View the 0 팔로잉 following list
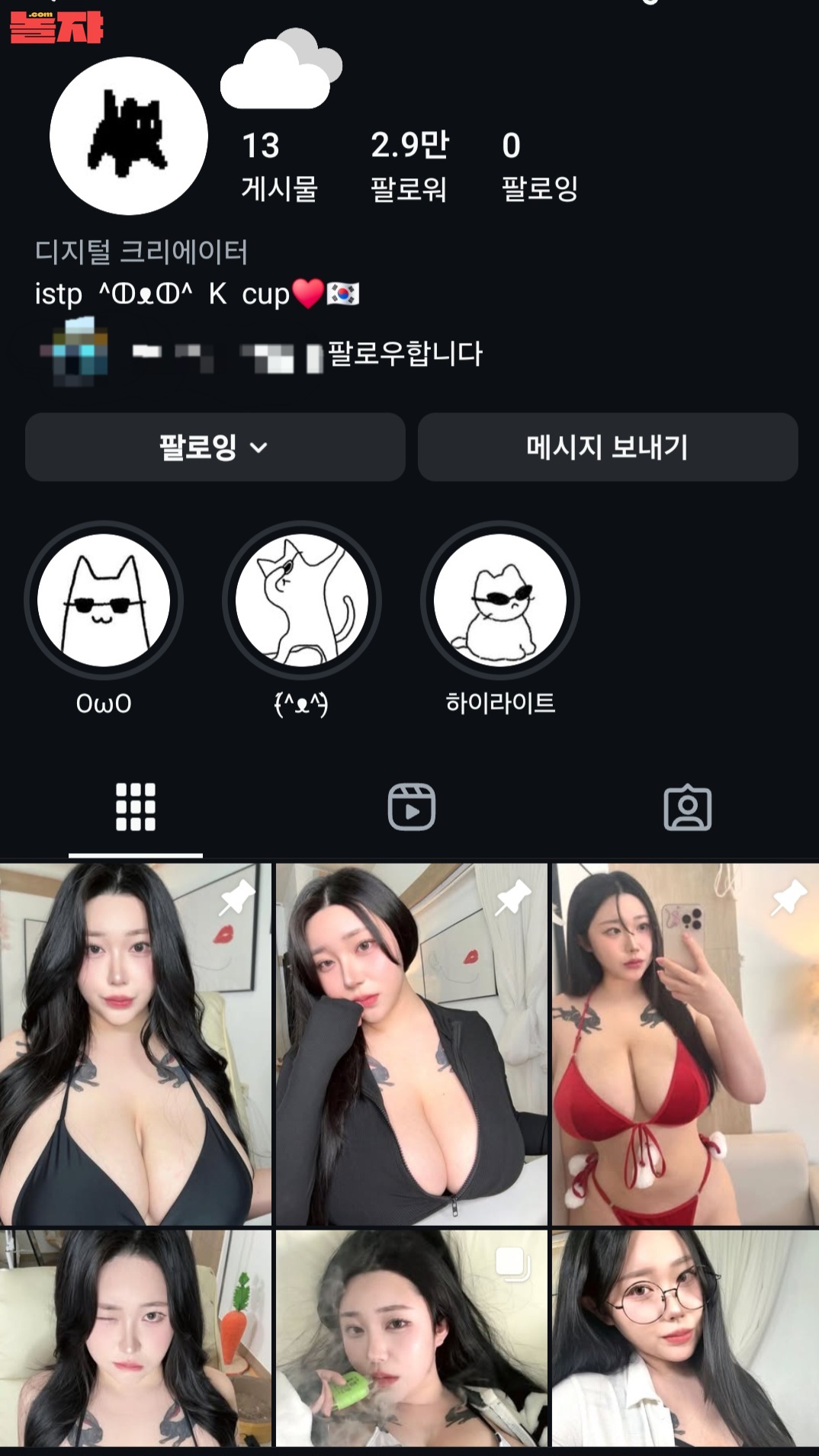 tap(539, 165)
